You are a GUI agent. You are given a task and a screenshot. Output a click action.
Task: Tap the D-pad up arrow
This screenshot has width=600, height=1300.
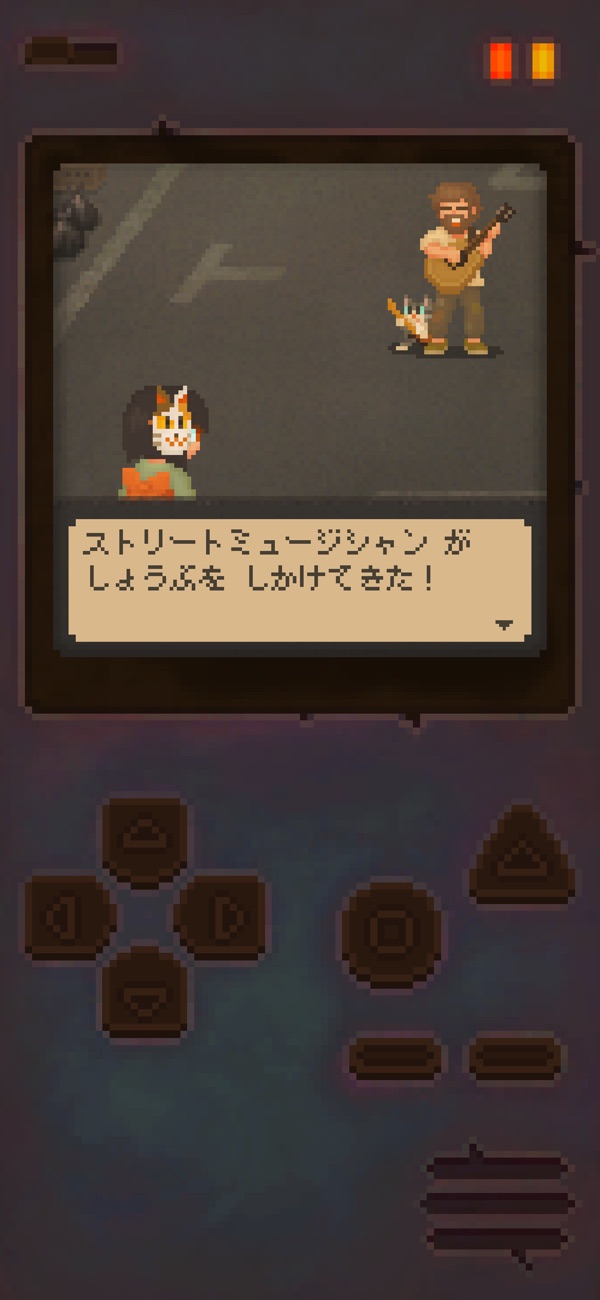click(x=145, y=838)
